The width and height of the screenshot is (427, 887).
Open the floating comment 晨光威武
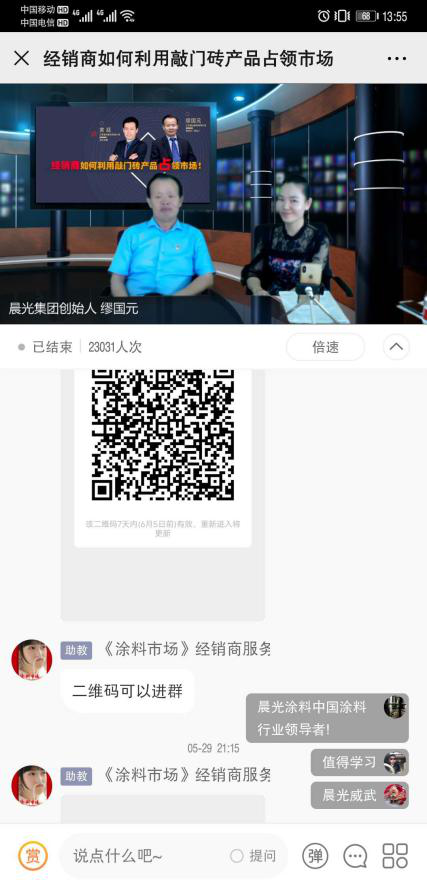[x=360, y=795]
